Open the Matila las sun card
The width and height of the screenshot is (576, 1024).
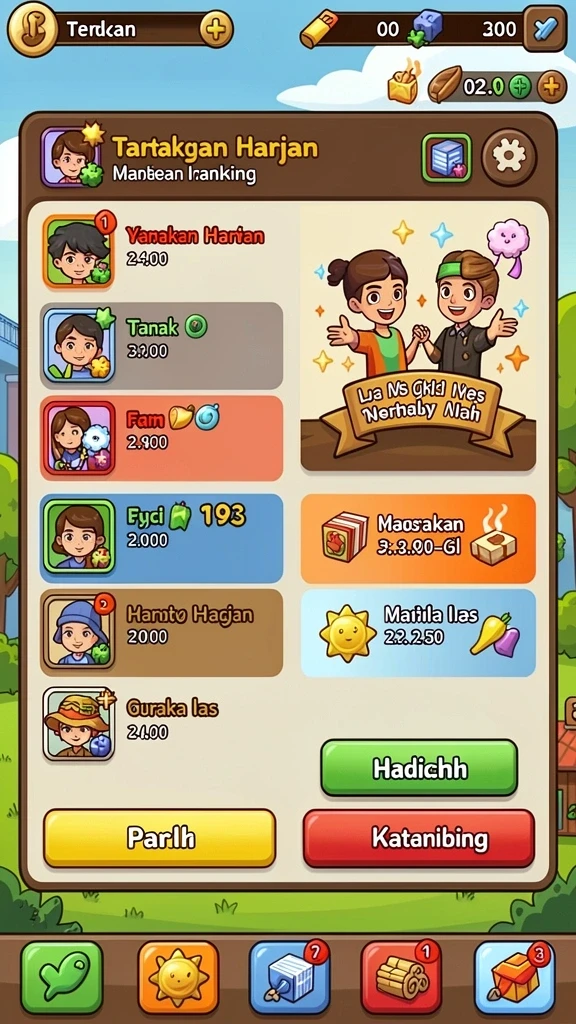click(x=418, y=633)
